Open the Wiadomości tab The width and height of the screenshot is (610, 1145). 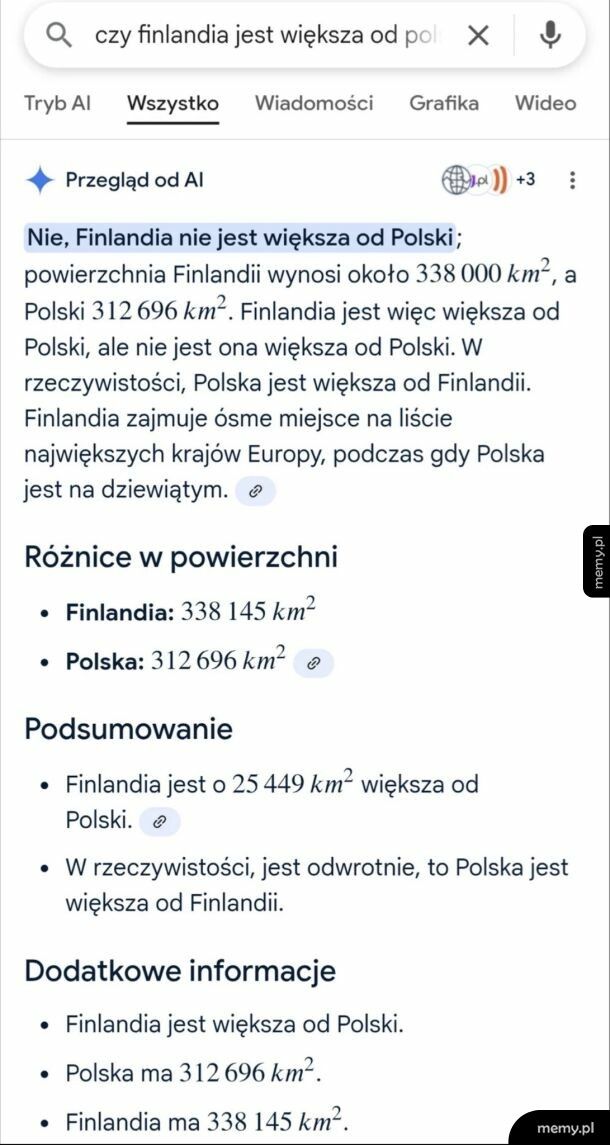314,103
